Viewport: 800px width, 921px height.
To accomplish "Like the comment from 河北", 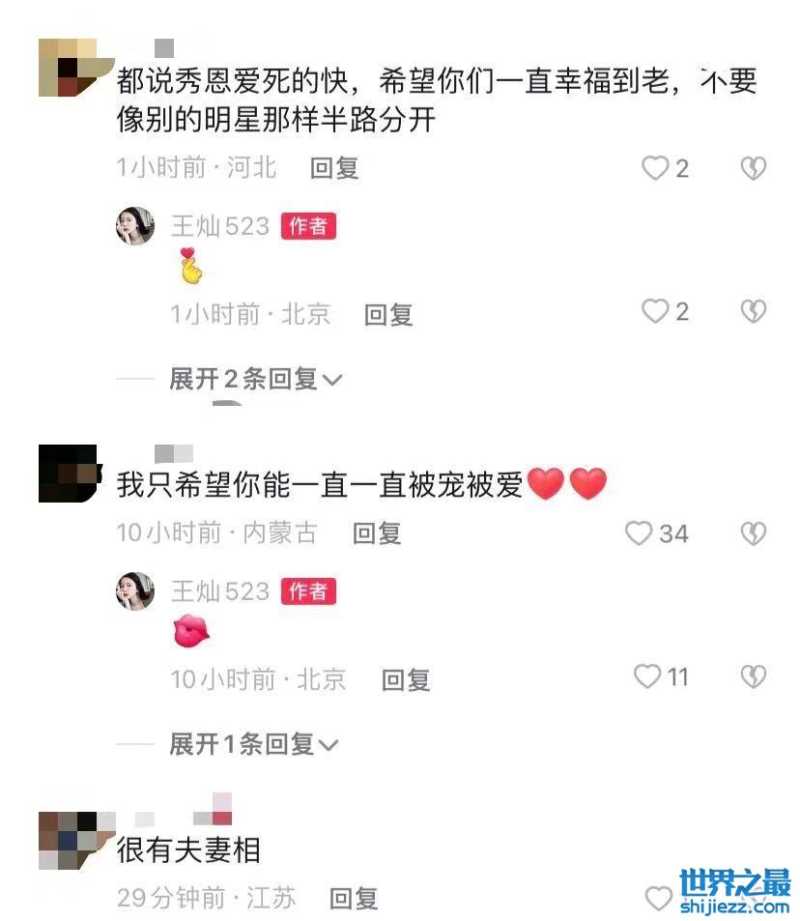I will click(x=656, y=168).
